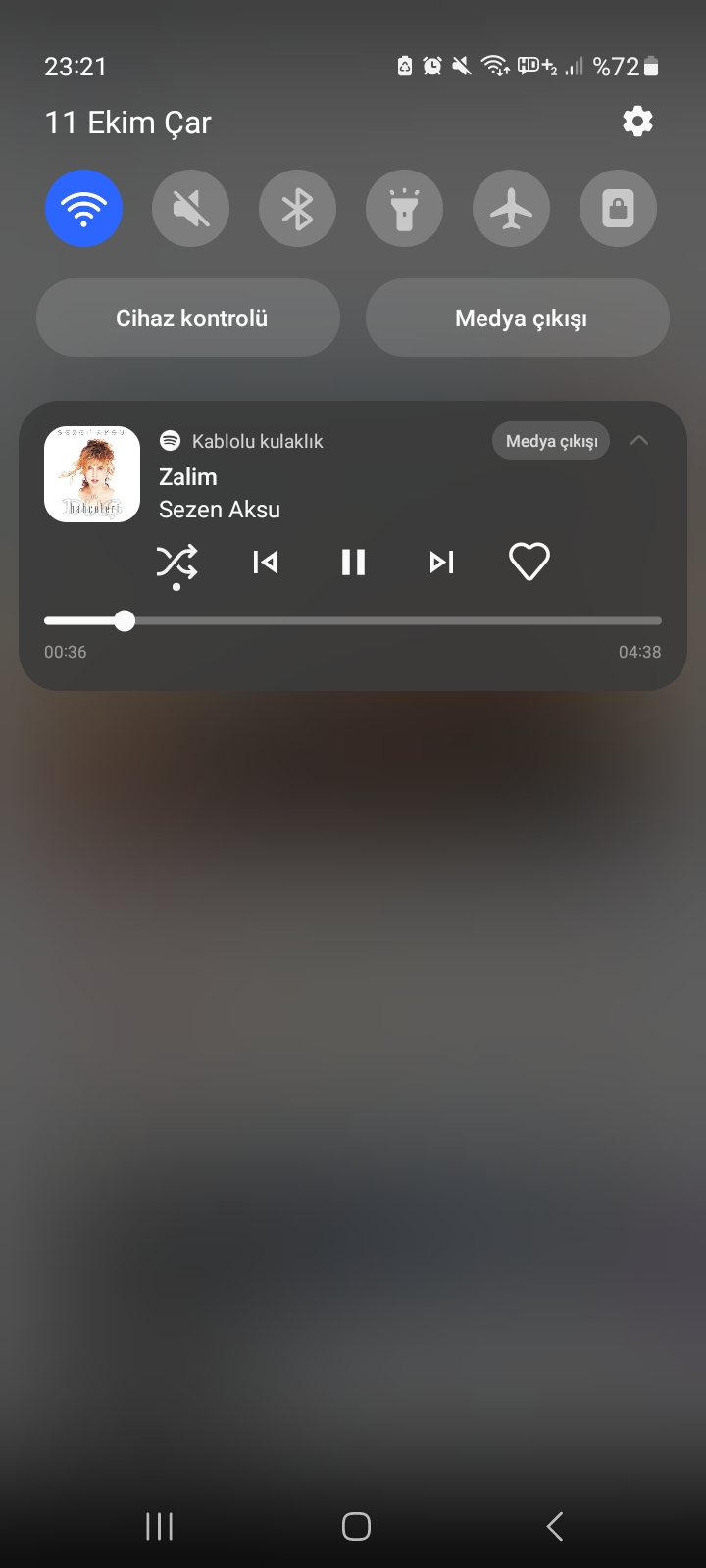Image resolution: width=706 pixels, height=1568 pixels.
Task: Skip to the previous track
Action: pyautogui.click(x=265, y=562)
